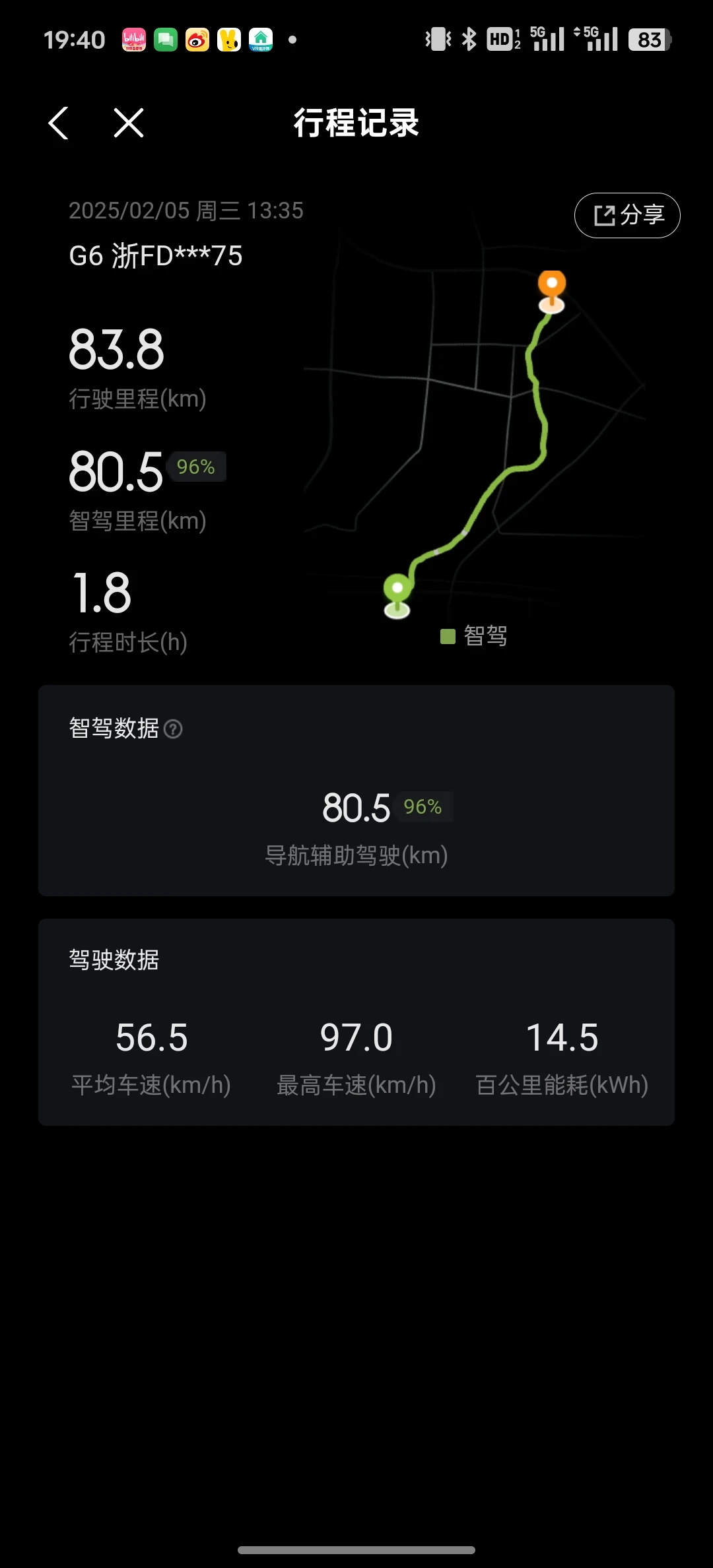The height and width of the screenshot is (1568, 713).
Task: Open the trip route map
Action: pyautogui.click(x=475, y=422)
